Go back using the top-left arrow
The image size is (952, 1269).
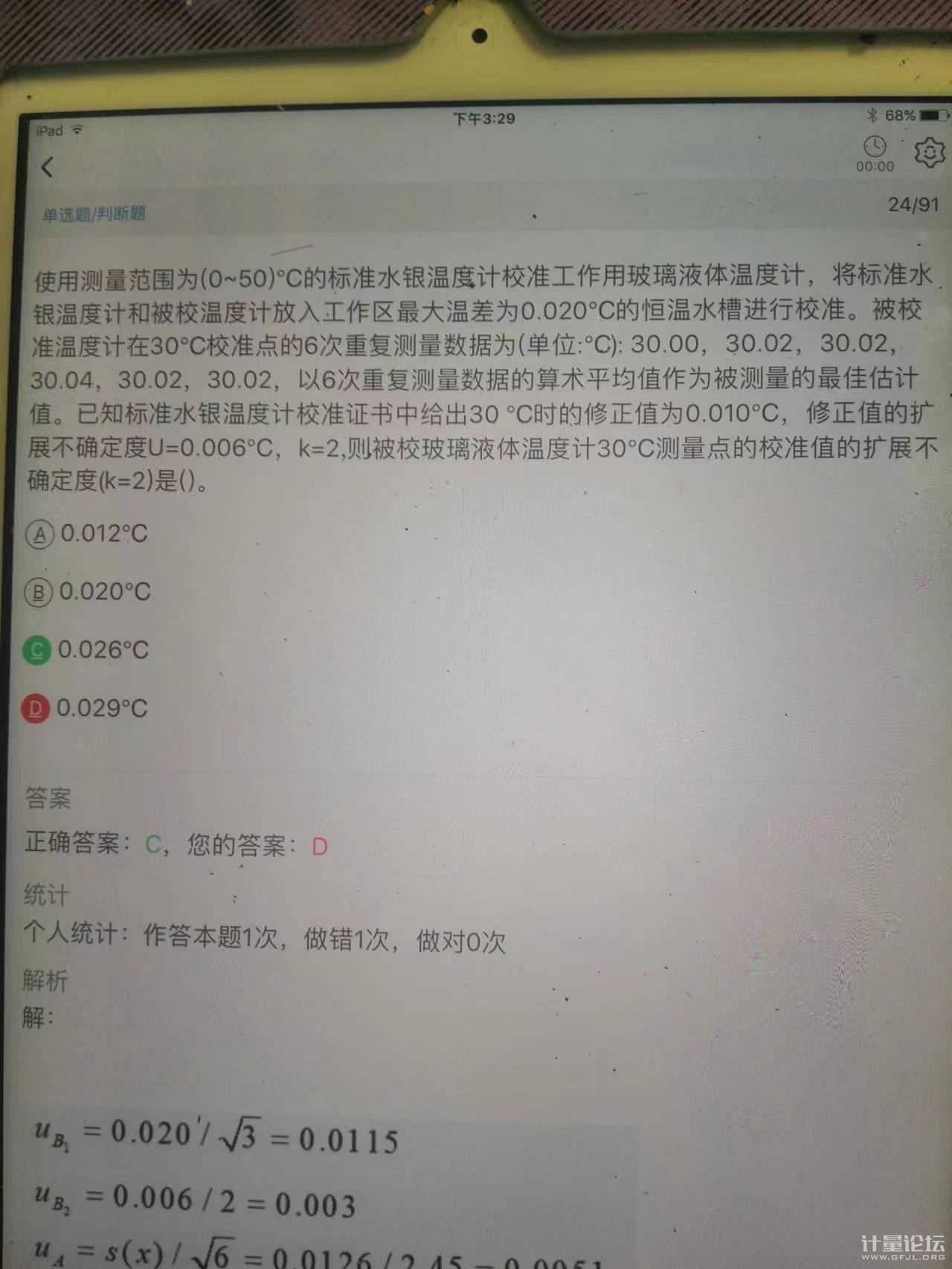point(48,167)
